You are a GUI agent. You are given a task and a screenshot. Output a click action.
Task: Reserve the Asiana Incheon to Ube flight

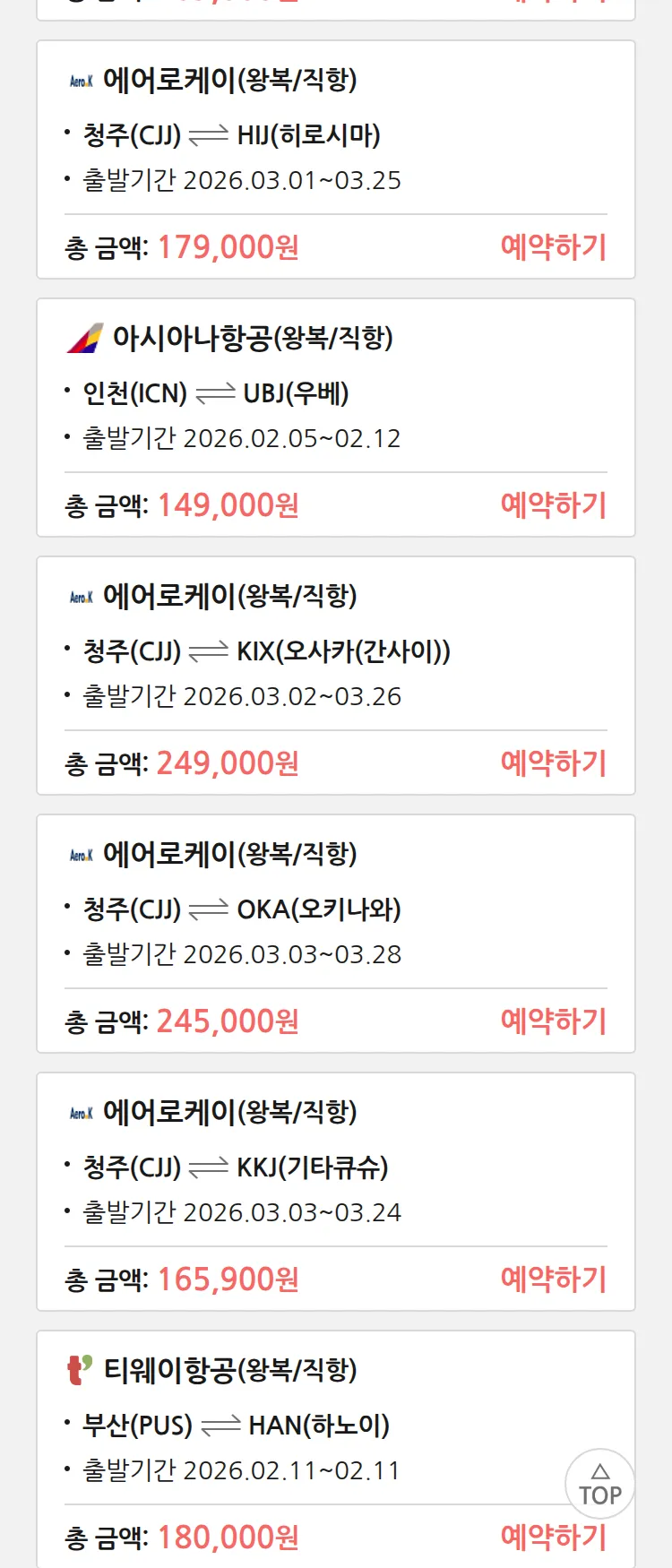coord(553,505)
